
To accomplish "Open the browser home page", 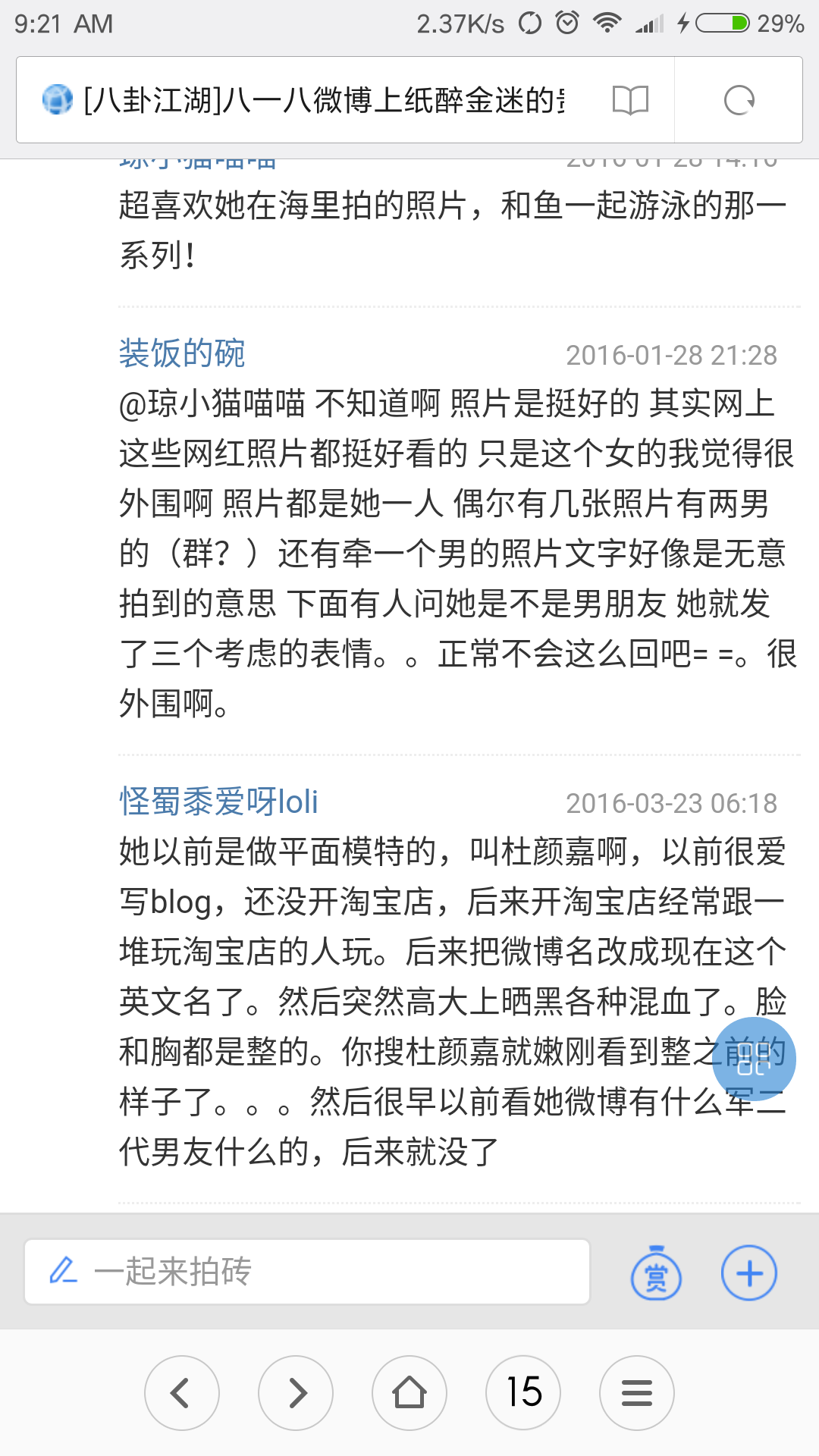I will [x=409, y=1393].
